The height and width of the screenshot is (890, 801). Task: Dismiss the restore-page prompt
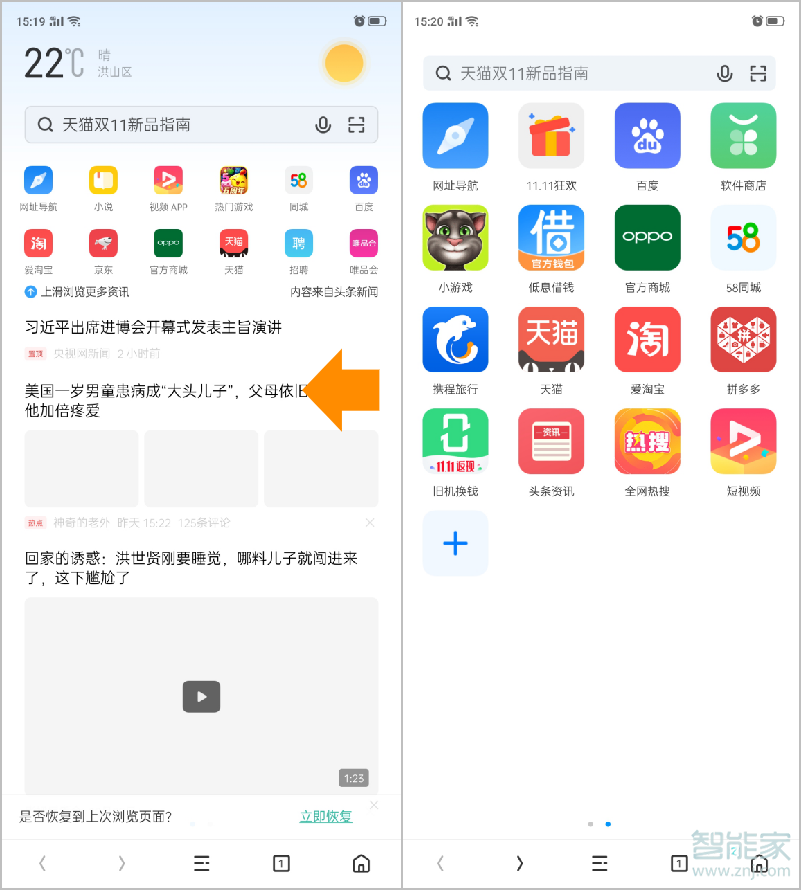pos(373,805)
